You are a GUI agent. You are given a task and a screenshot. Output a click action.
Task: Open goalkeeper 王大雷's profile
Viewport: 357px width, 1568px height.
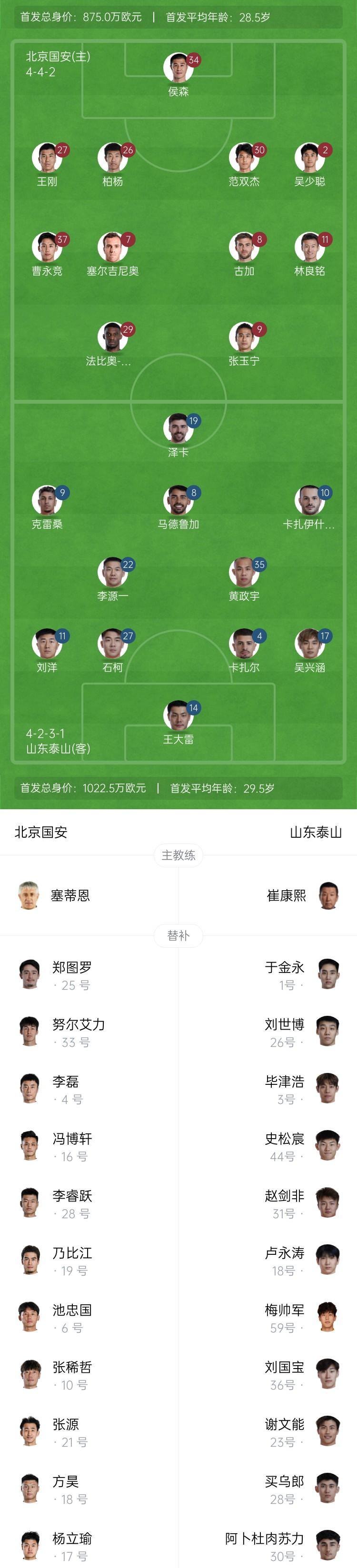point(178,716)
